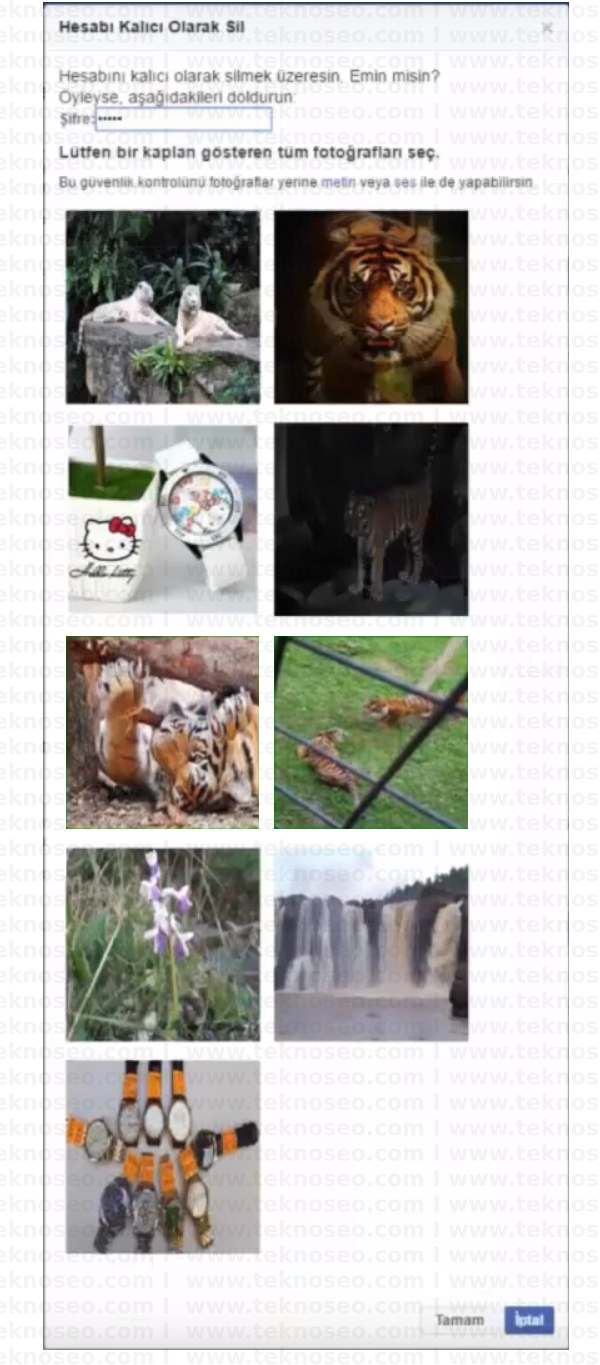Select the photo of orange-strap watches
Image resolution: width=600 pixels, height=1365 pixels.
(163, 1157)
